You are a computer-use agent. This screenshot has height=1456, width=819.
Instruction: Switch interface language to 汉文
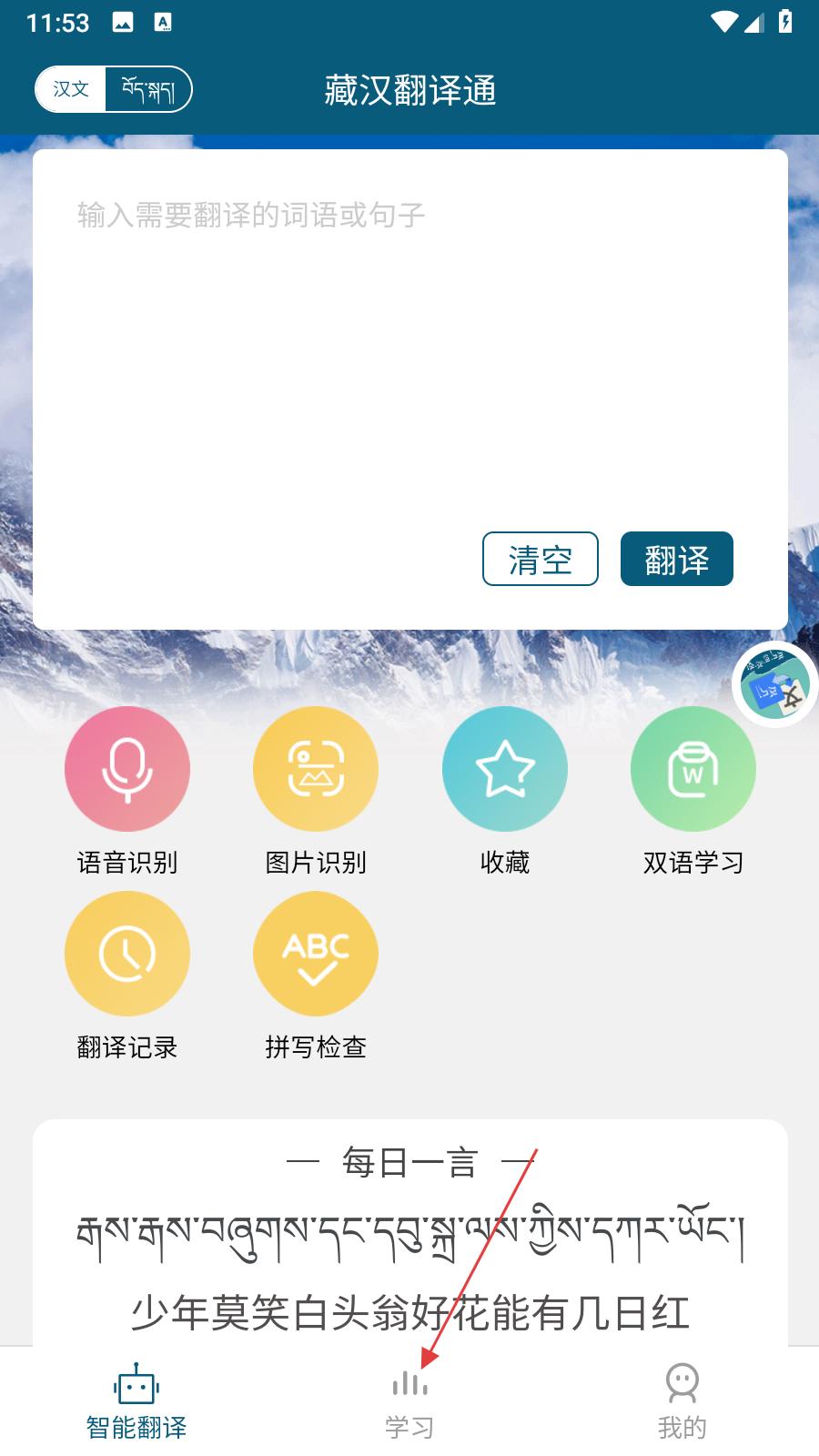(71, 89)
